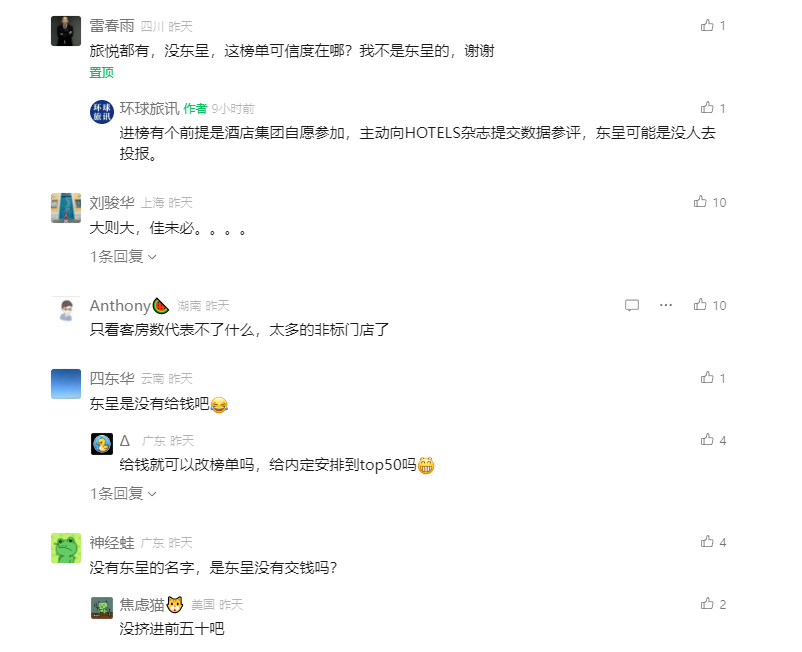Like 四东华's comment
This screenshot has width=802, height=652.
(707, 378)
